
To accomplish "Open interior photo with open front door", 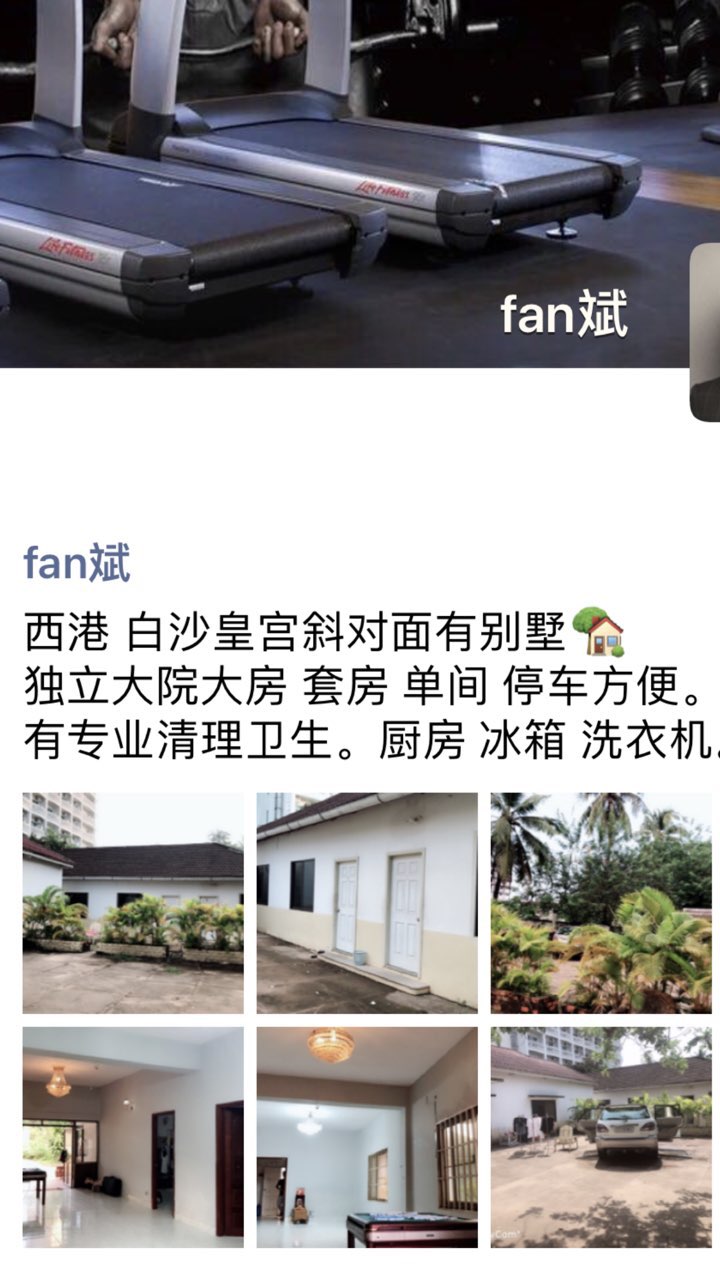I will click(133, 1137).
